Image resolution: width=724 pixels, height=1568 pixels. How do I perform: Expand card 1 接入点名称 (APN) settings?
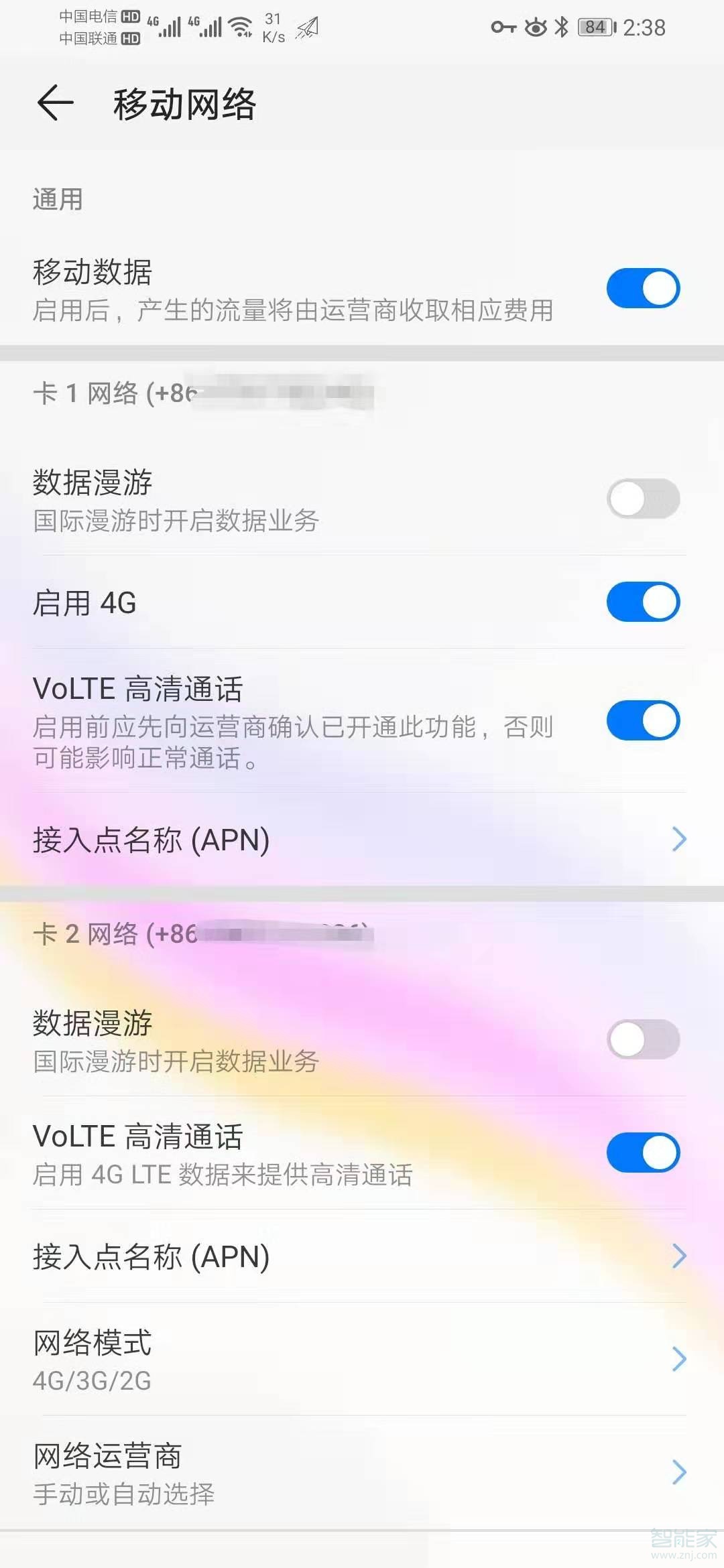pyautogui.click(x=362, y=839)
